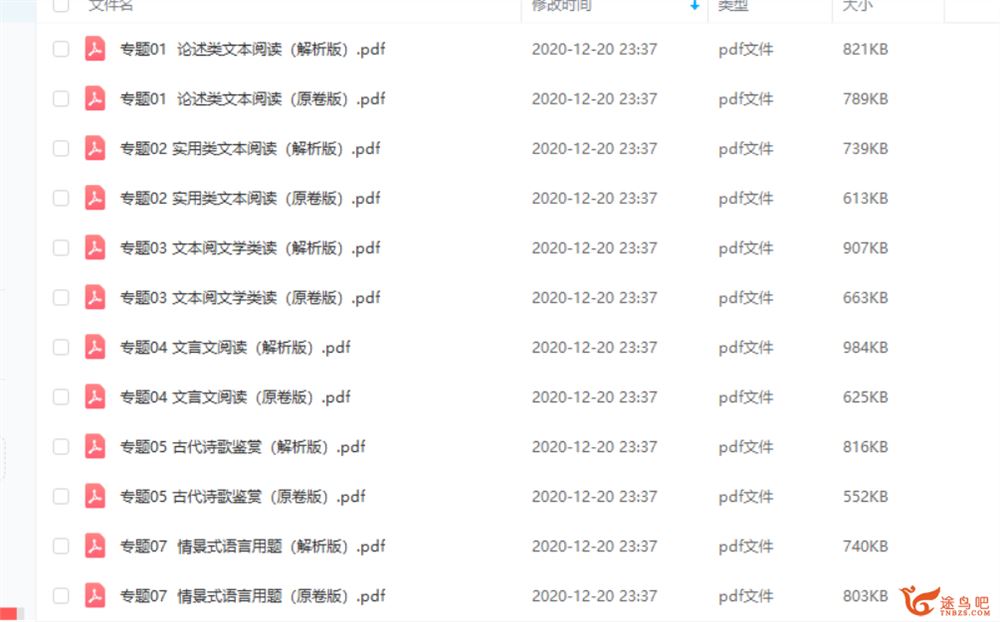Mark checkbox for 专题04 文言文阅读（原卷版）
Image resolution: width=1000 pixels, height=622 pixels.
click(61, 397)
